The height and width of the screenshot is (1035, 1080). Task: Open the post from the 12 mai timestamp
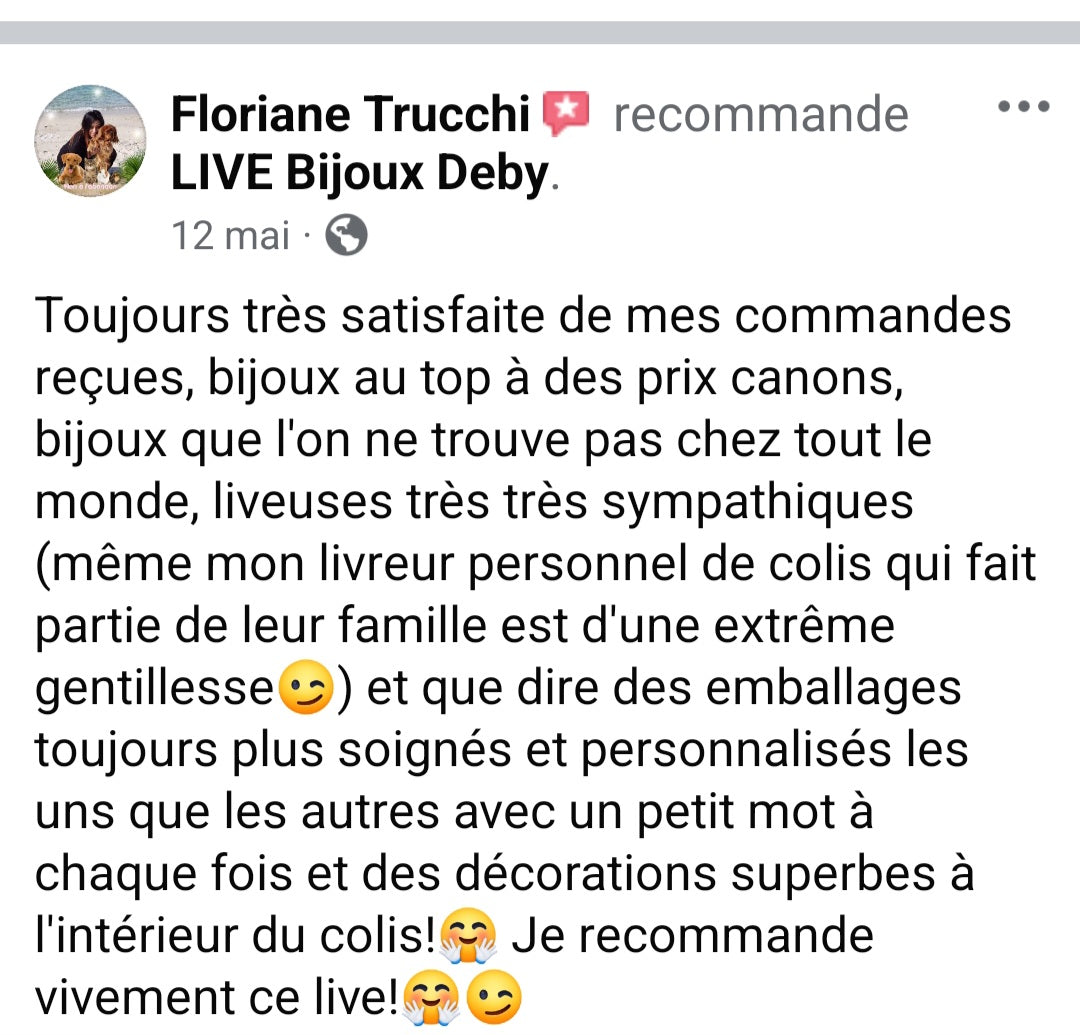pyautogui.click(x=230, y=236)
